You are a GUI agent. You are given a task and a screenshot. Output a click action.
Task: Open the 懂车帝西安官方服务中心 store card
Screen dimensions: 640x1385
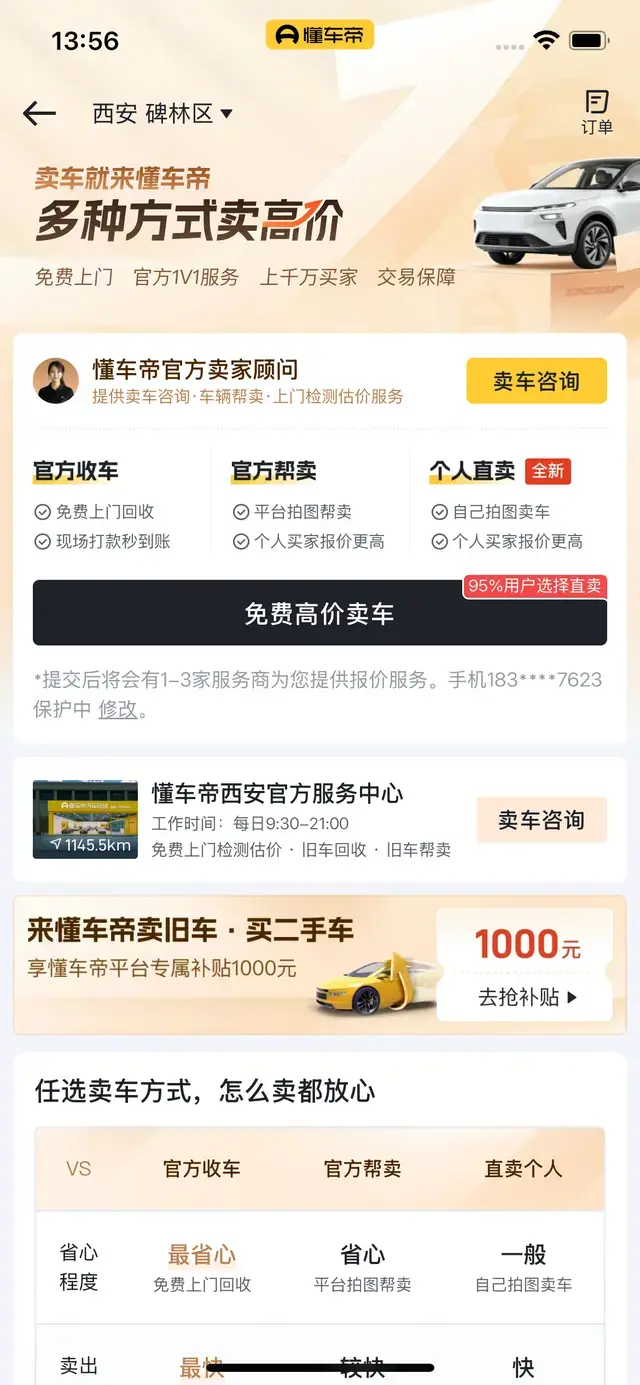(320, 820)
